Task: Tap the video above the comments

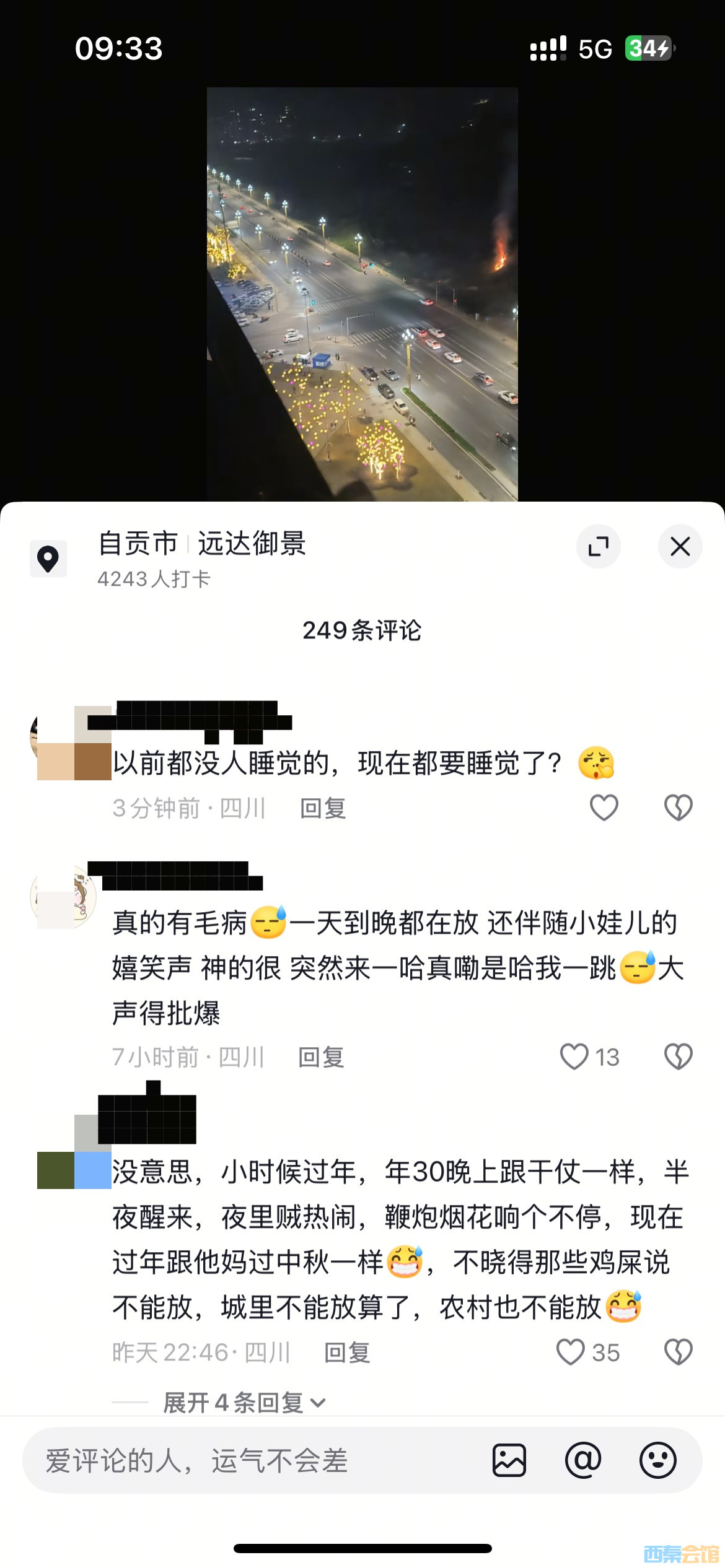Action: pyautogui.click(x=362, y=294)
